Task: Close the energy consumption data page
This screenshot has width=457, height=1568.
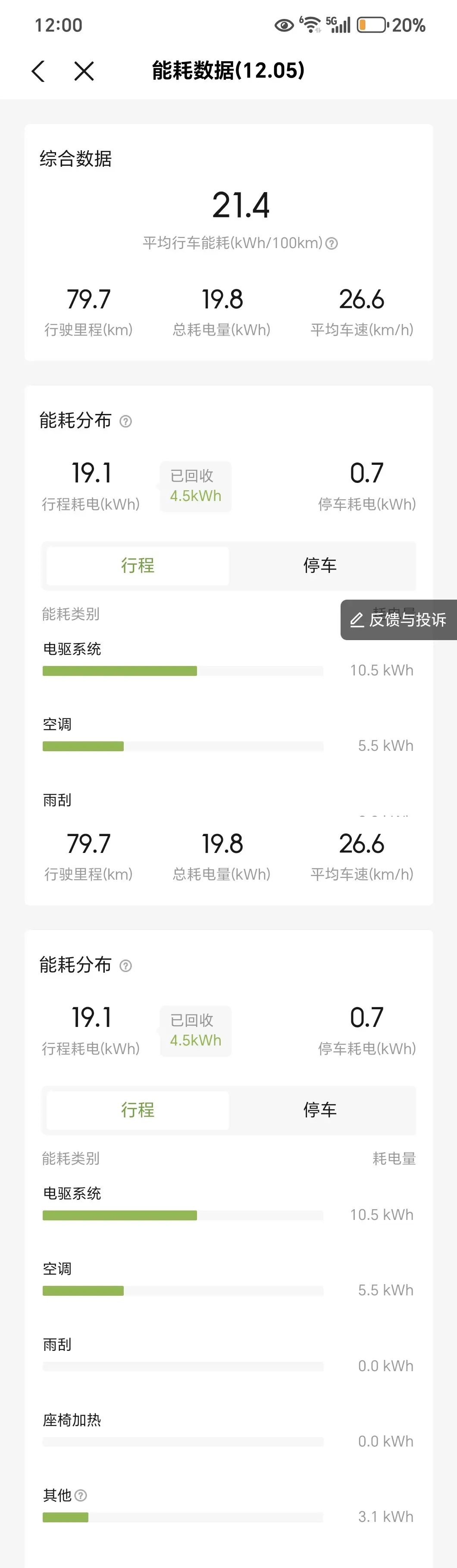Action: tap(84, 71)
